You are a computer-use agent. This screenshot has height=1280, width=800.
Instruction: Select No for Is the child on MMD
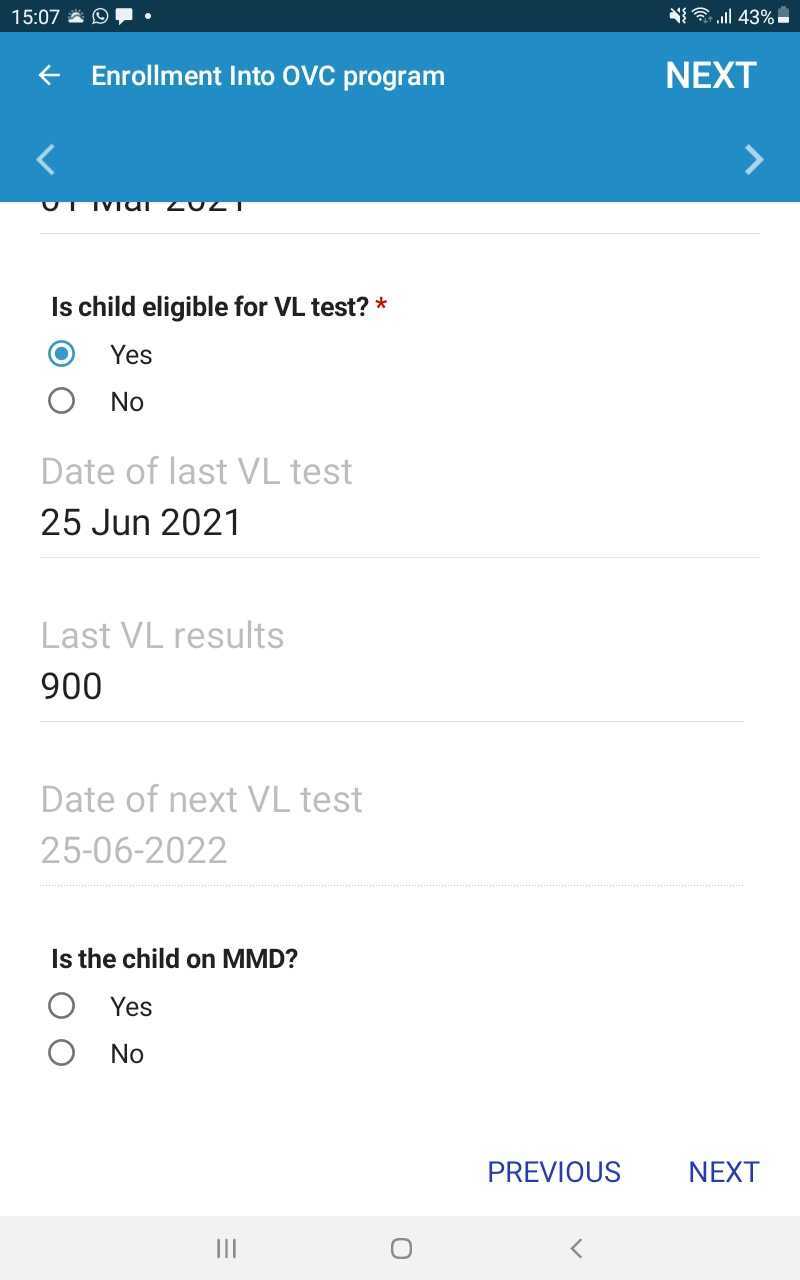61,1052
